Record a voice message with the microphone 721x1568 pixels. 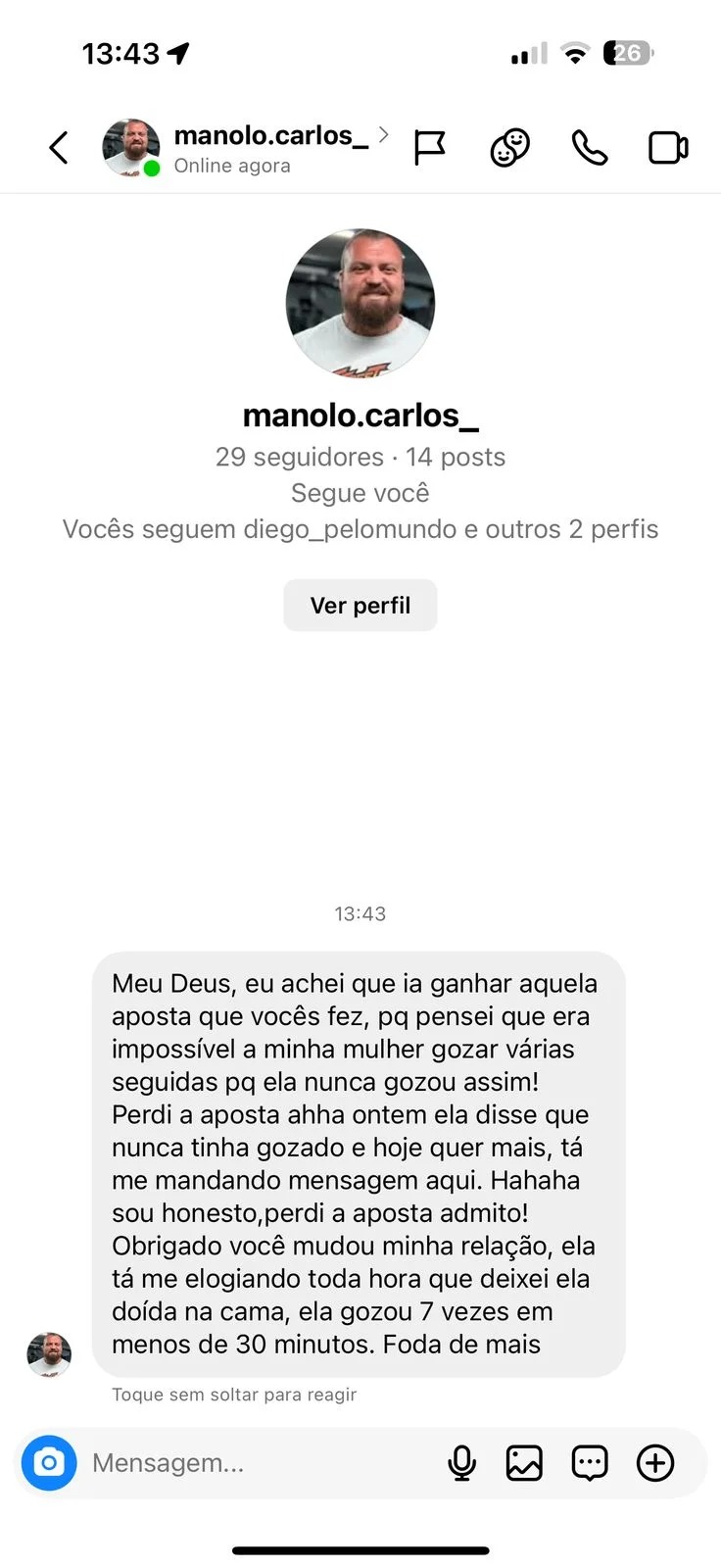click(x=461, y=1463)
